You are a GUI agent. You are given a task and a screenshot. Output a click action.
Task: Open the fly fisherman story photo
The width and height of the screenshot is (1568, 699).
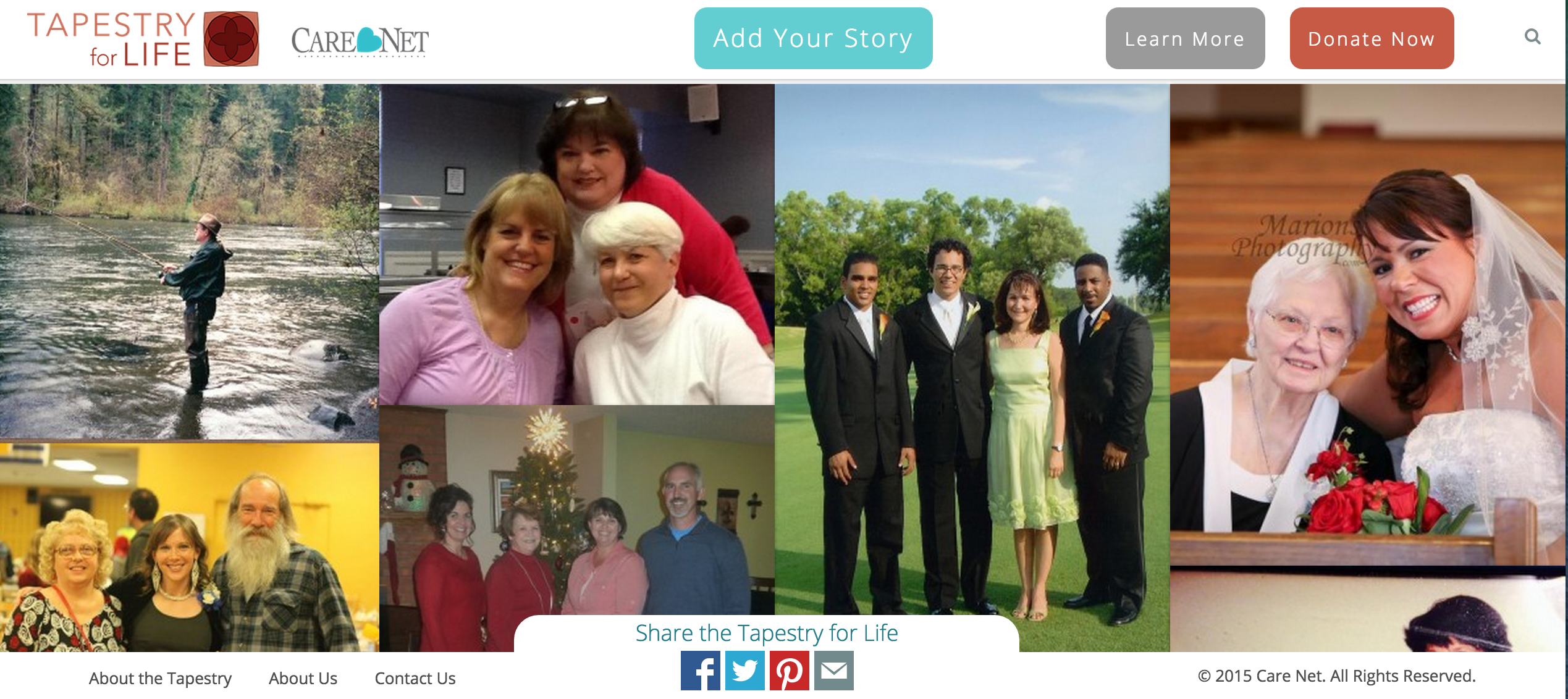click(189, 262)
